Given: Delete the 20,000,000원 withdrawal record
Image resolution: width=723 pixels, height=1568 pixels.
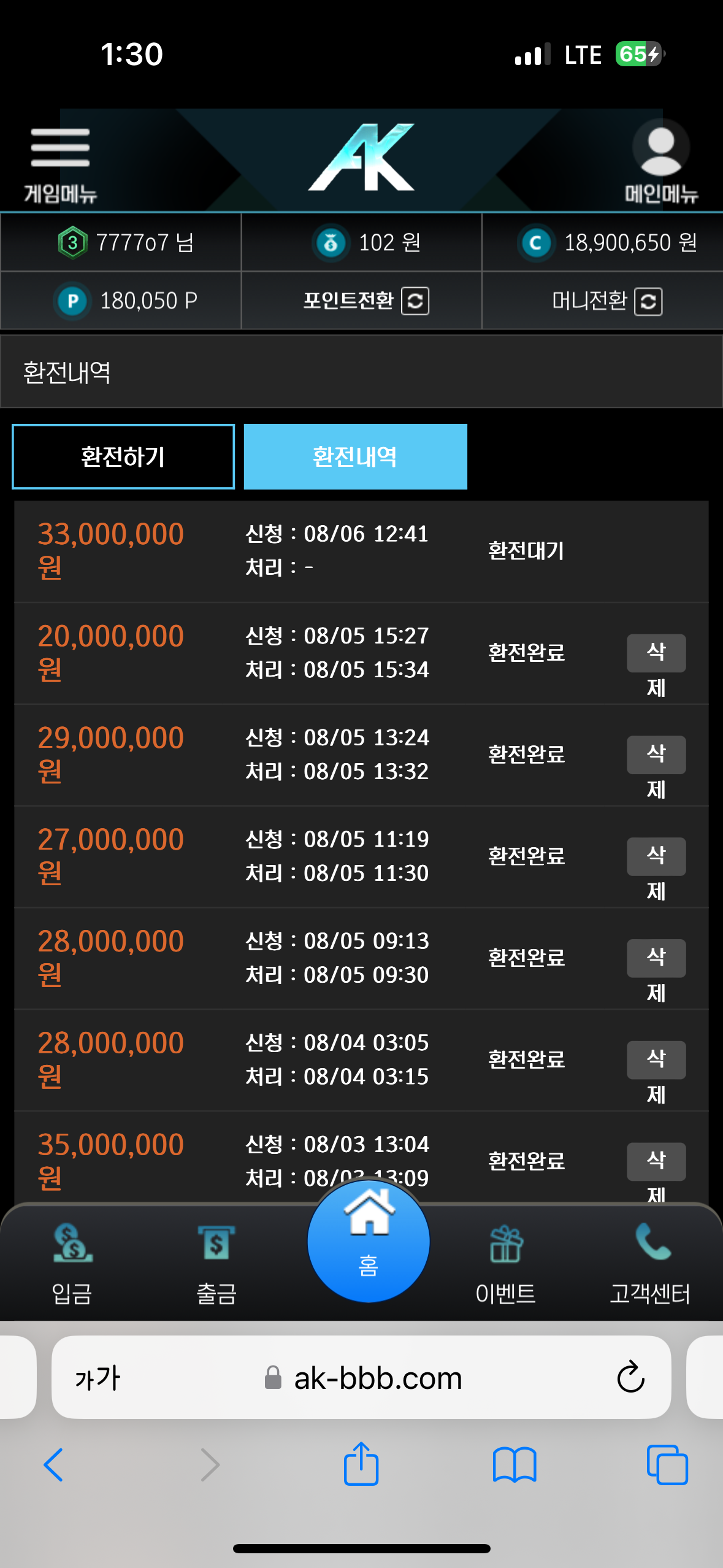Looking at the screenshot, I should 656,653.
